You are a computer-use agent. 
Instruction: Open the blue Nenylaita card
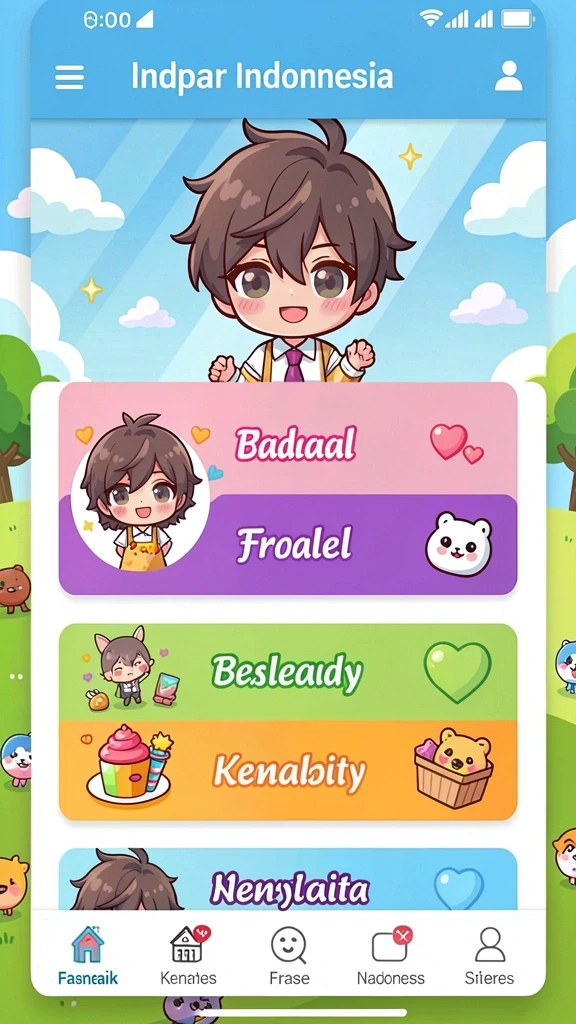[288, 879]
